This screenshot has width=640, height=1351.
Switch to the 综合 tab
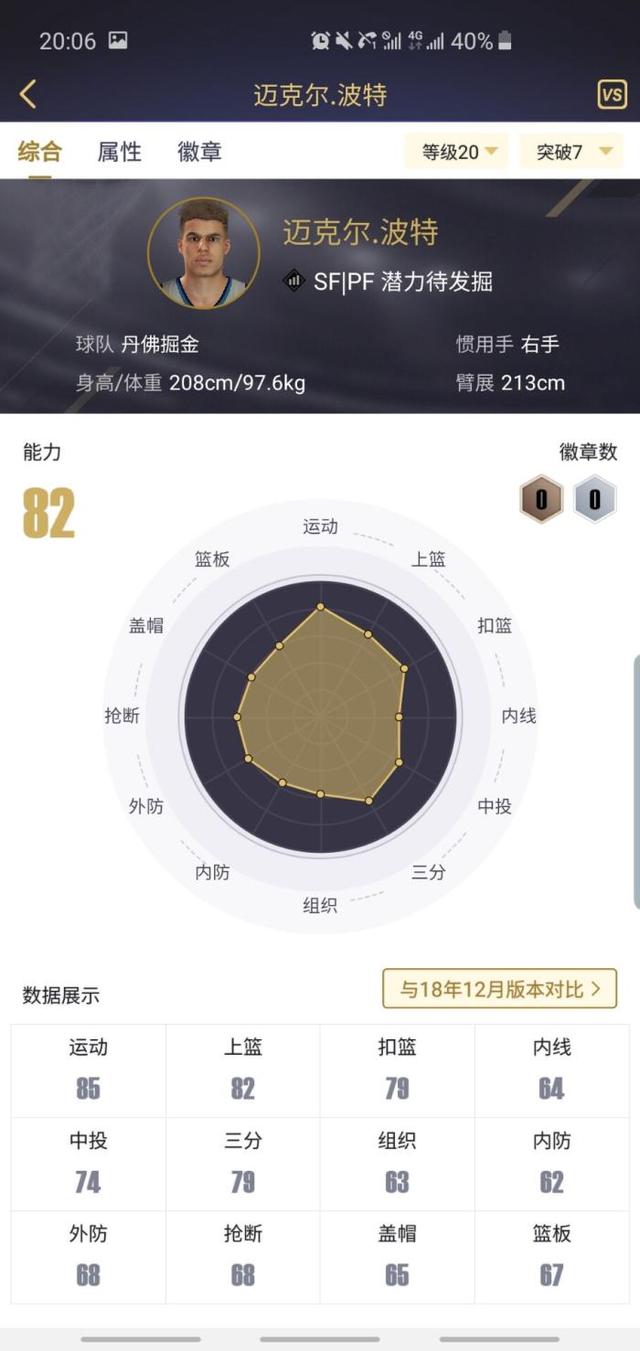[40, 152]
